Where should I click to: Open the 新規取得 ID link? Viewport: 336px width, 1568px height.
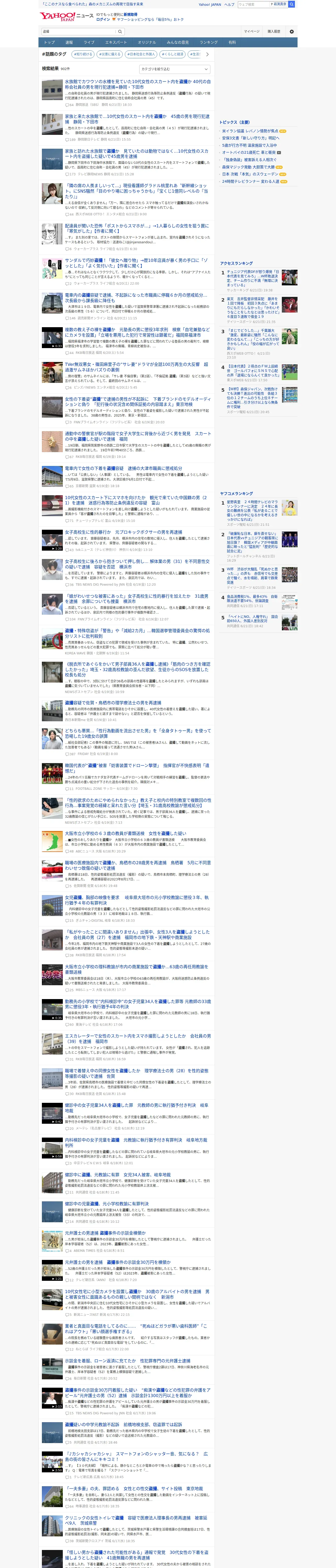pyautogui.click(x=131, y=14)
